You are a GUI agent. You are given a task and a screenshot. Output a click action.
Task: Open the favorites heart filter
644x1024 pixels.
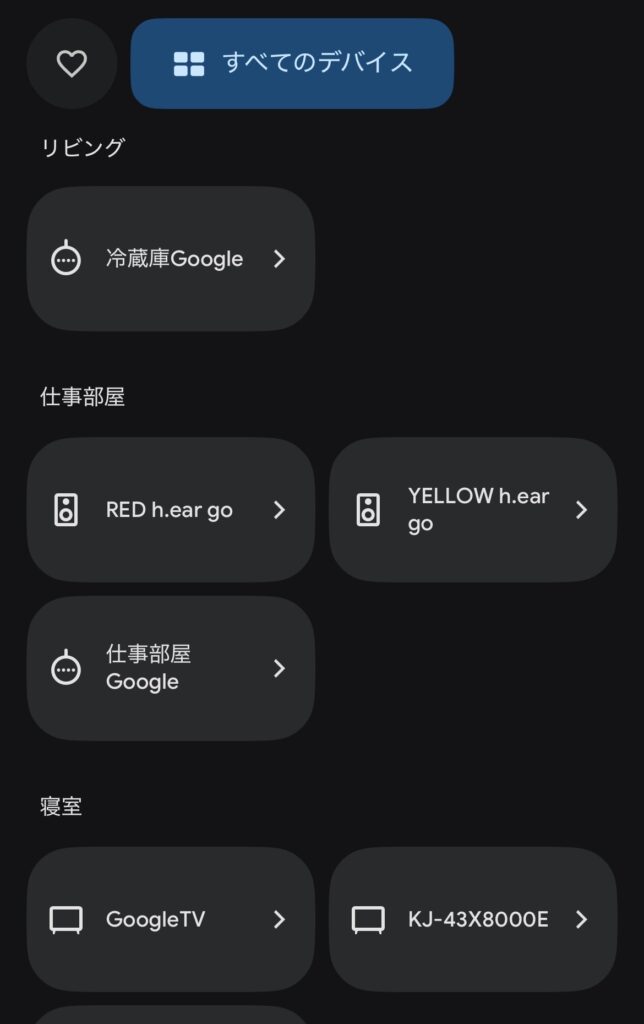tap(71, 64)
